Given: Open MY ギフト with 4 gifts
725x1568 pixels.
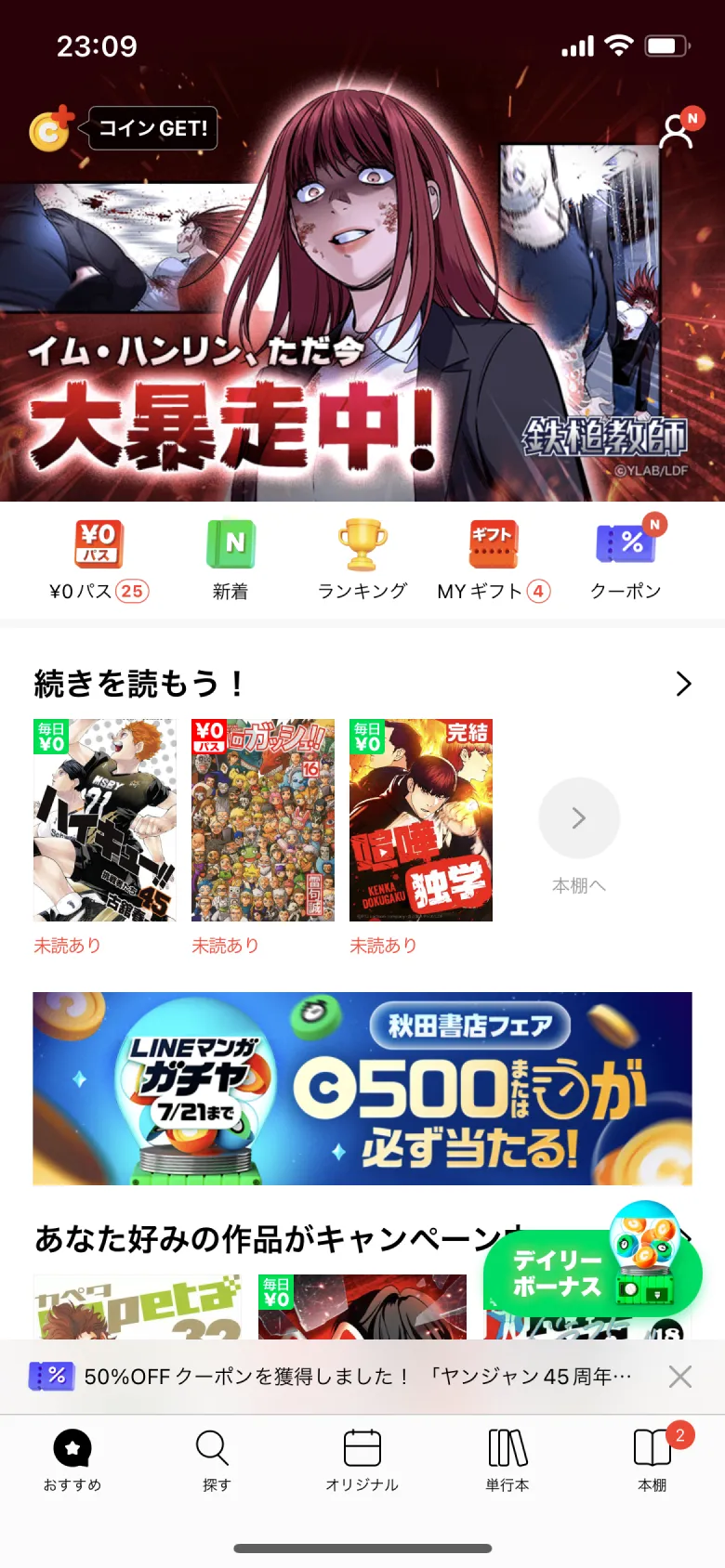Looking at the screenshot, I should click(493, 544).
